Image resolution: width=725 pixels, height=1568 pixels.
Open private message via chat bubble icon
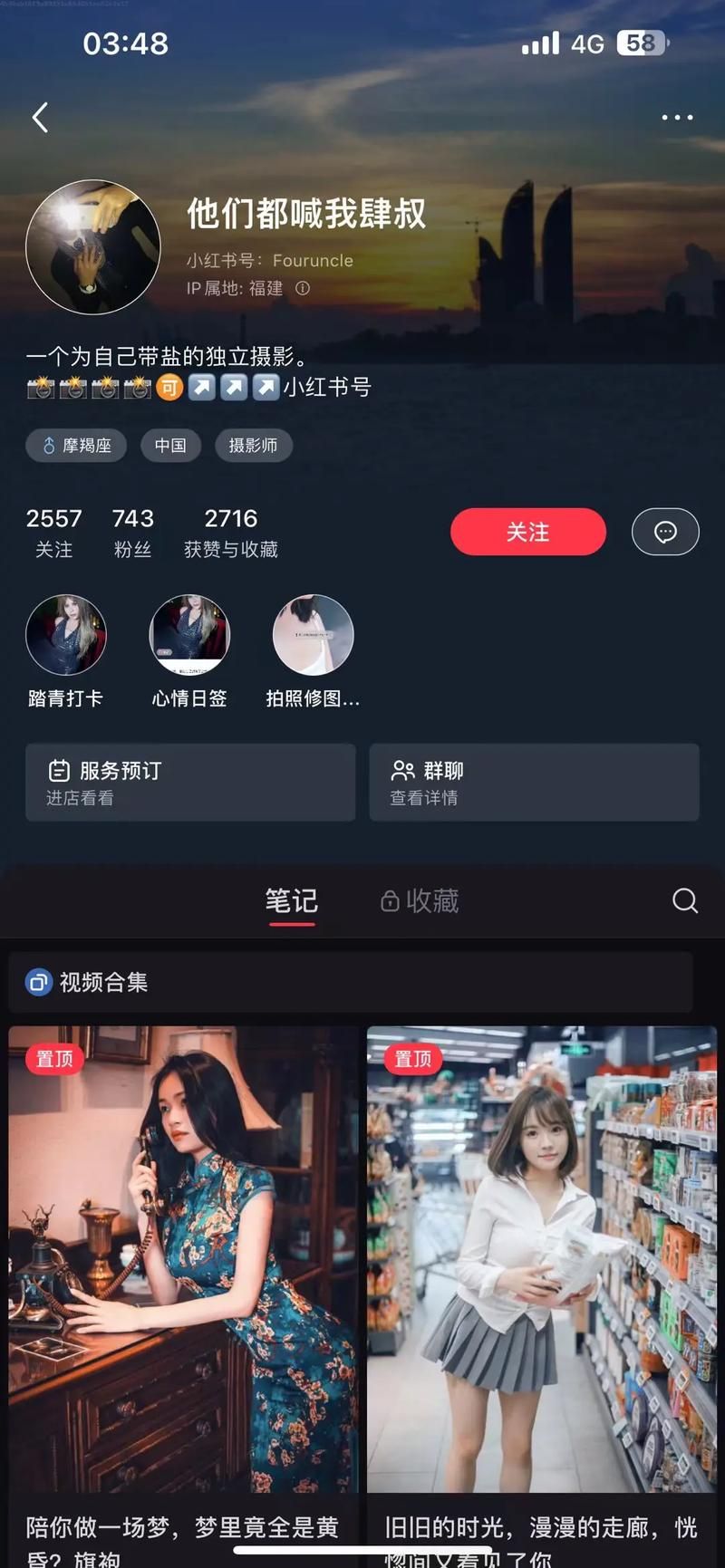(x=665, y=532)
